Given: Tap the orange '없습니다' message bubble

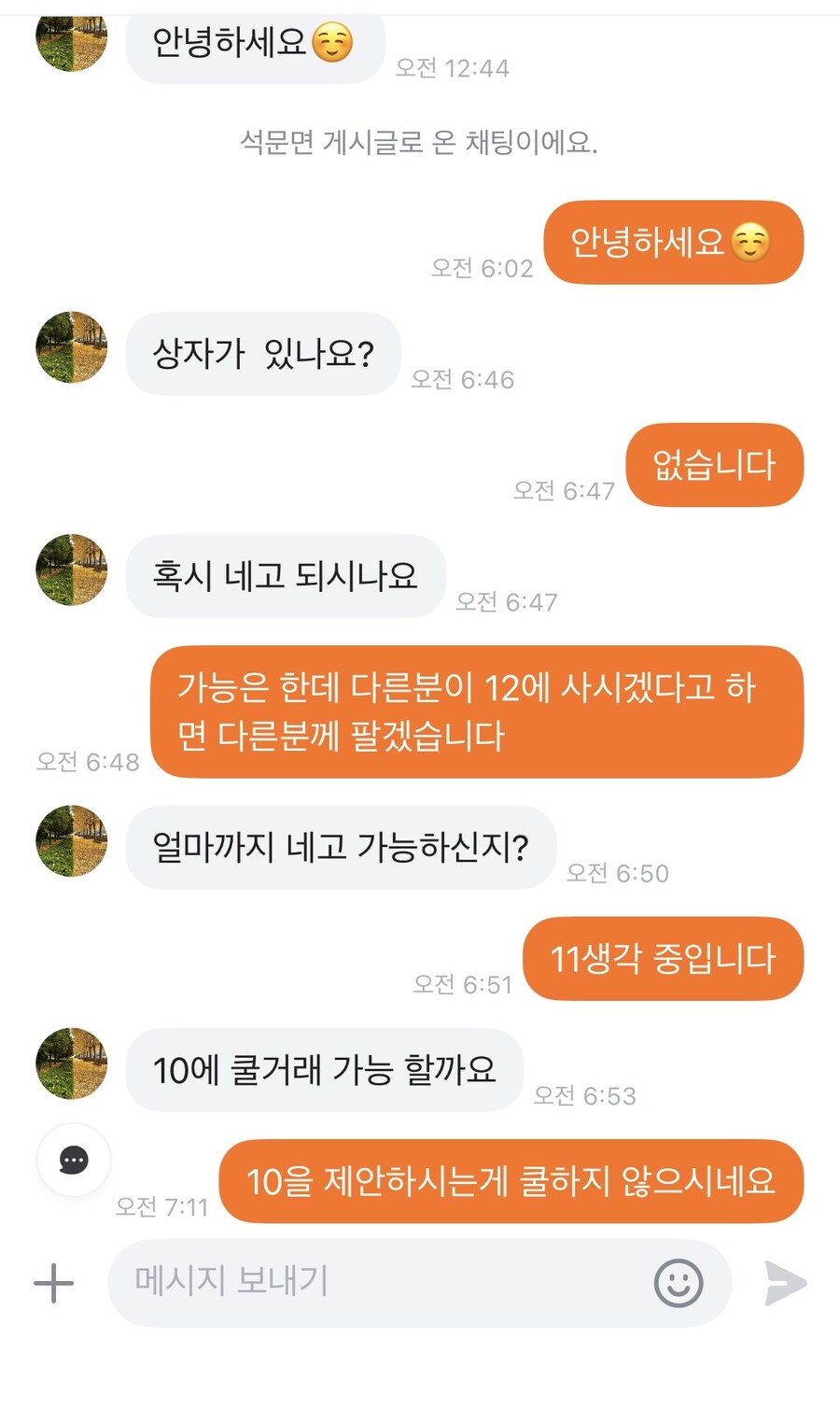Looking at the screenshot, I should [x=714, y=466].
